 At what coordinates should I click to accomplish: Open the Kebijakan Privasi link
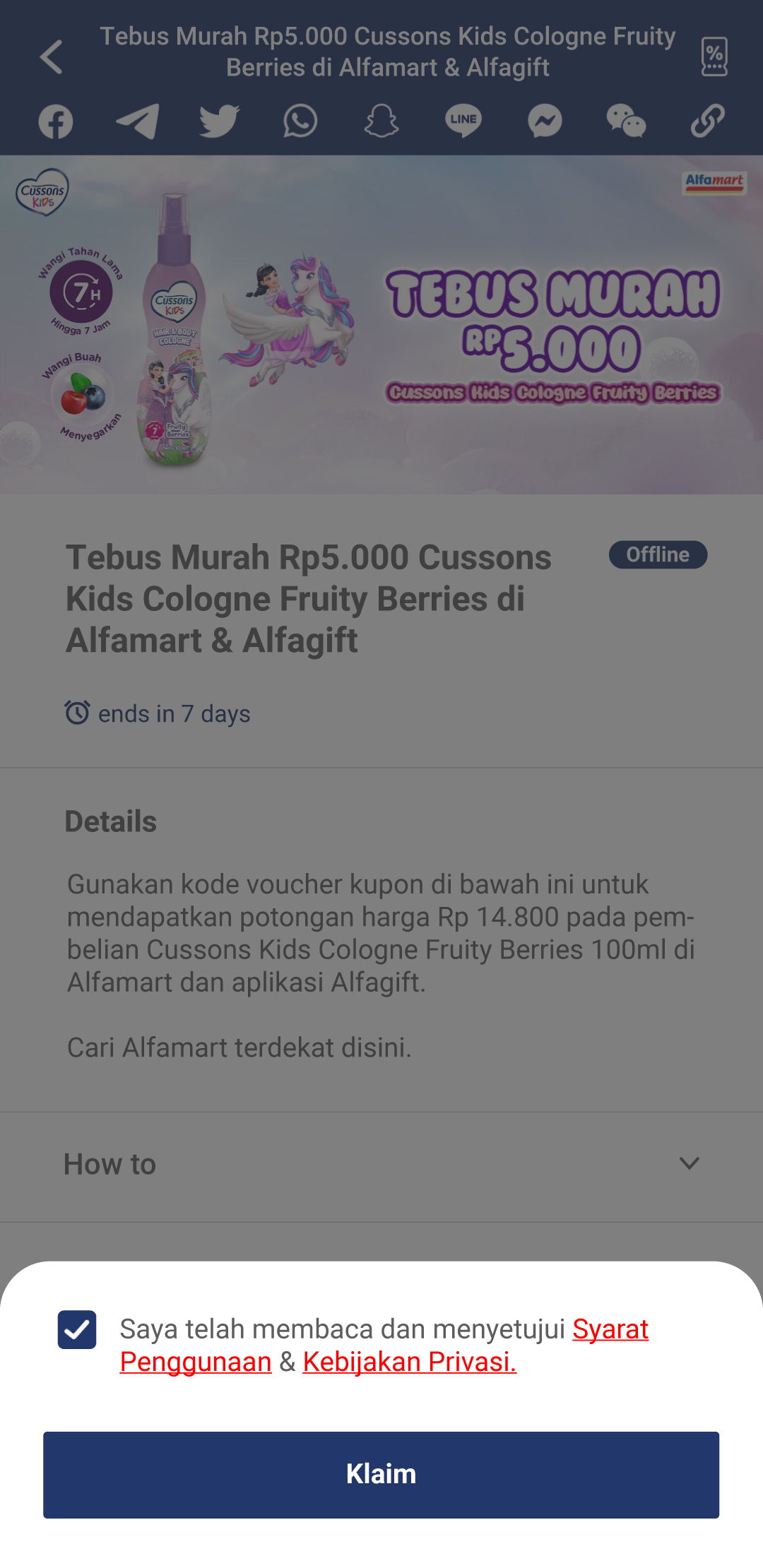410,1362
